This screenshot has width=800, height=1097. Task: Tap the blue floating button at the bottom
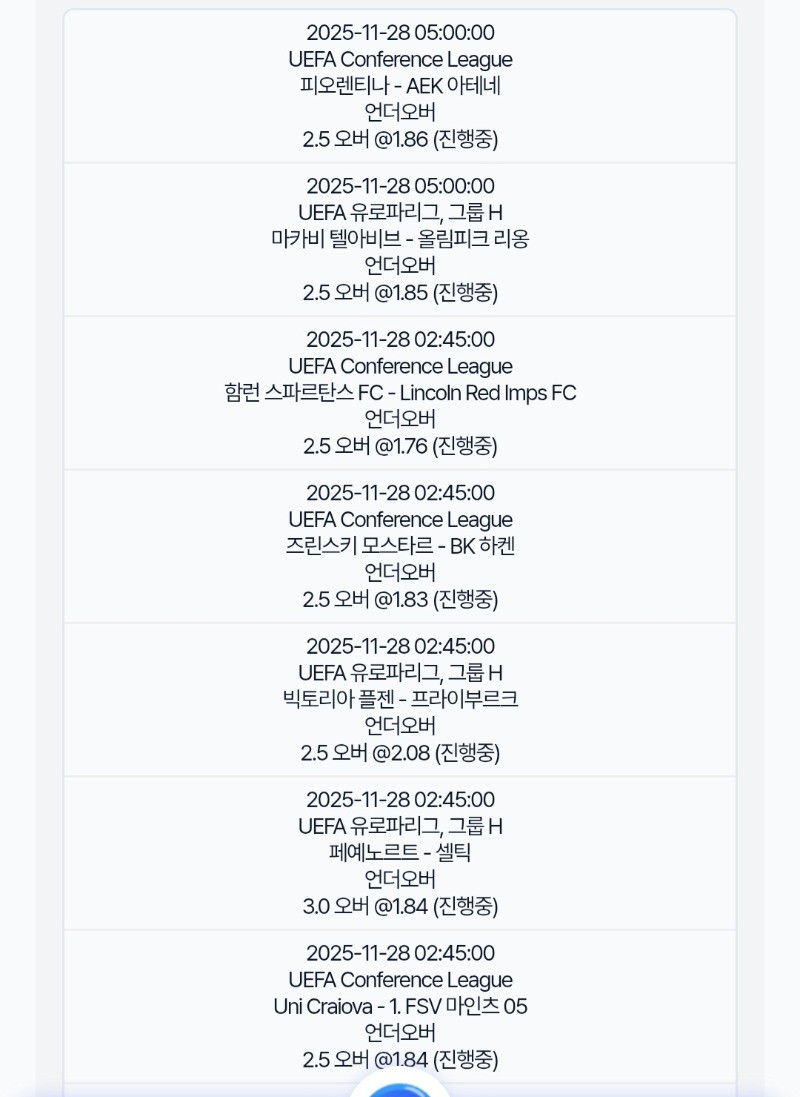[399, 1088]
